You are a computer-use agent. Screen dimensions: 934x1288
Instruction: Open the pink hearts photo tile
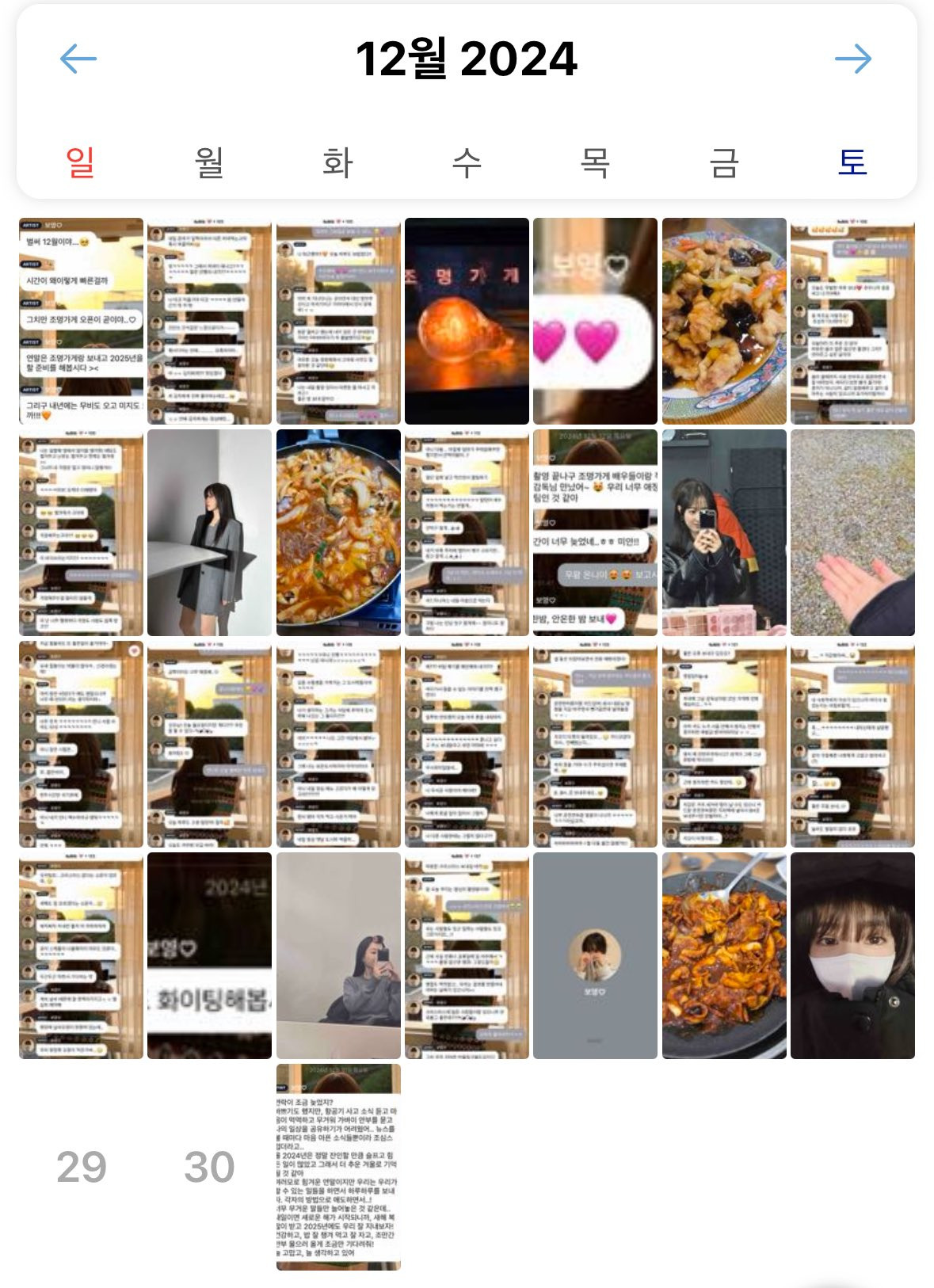pos(595,321)
